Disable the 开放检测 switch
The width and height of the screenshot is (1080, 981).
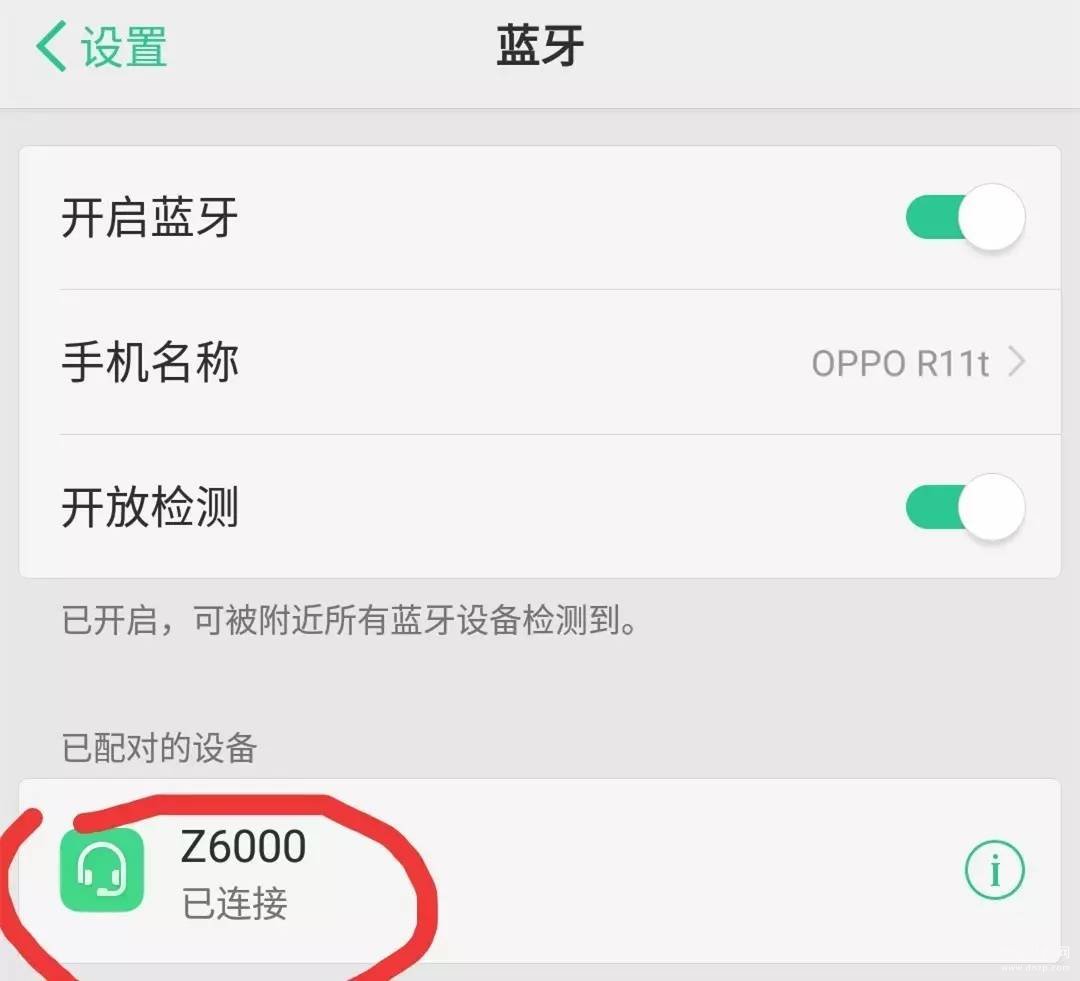click(x=964, y=508)
